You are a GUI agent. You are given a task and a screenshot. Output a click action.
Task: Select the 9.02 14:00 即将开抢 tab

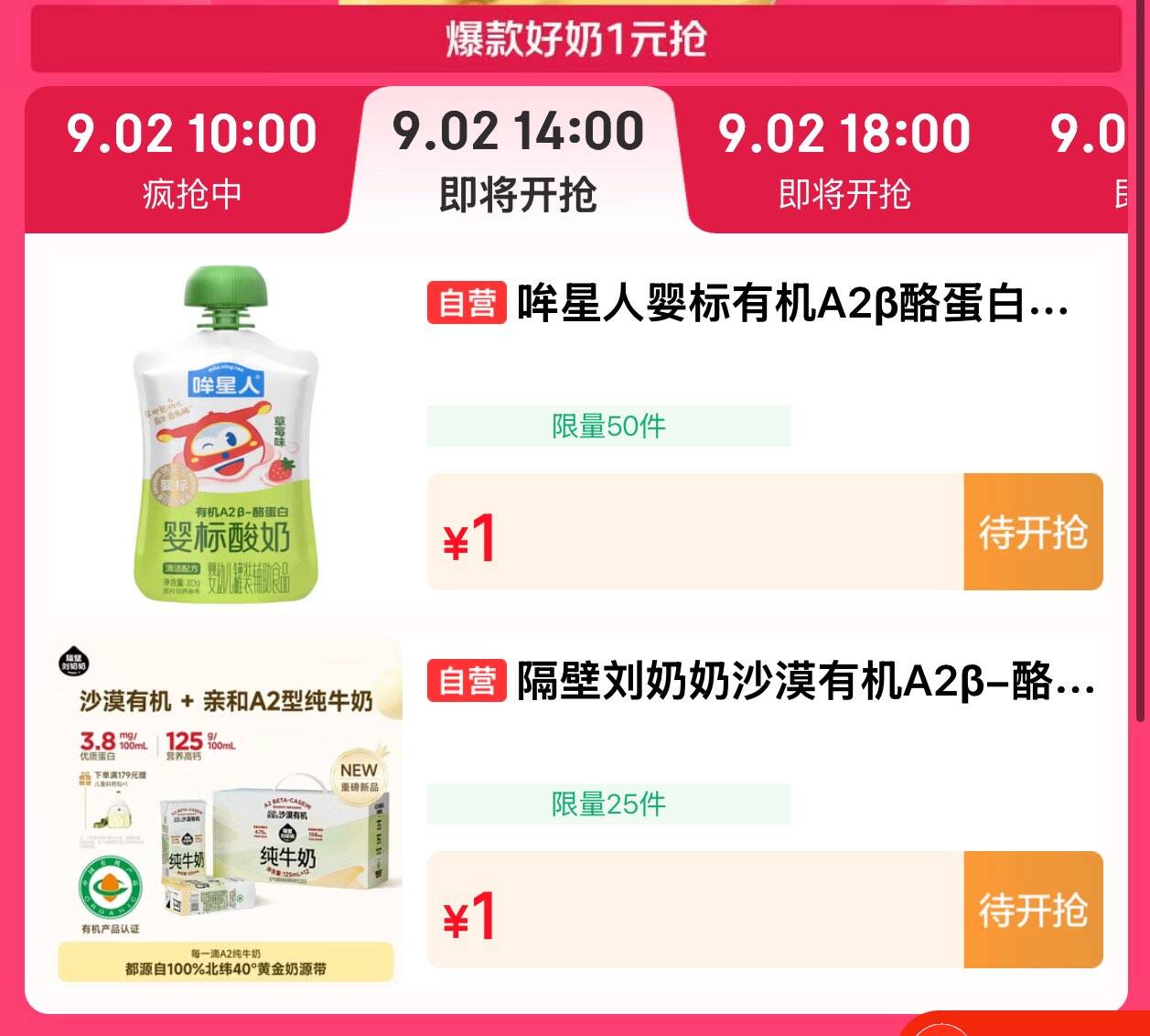click(x=518, y=161)
